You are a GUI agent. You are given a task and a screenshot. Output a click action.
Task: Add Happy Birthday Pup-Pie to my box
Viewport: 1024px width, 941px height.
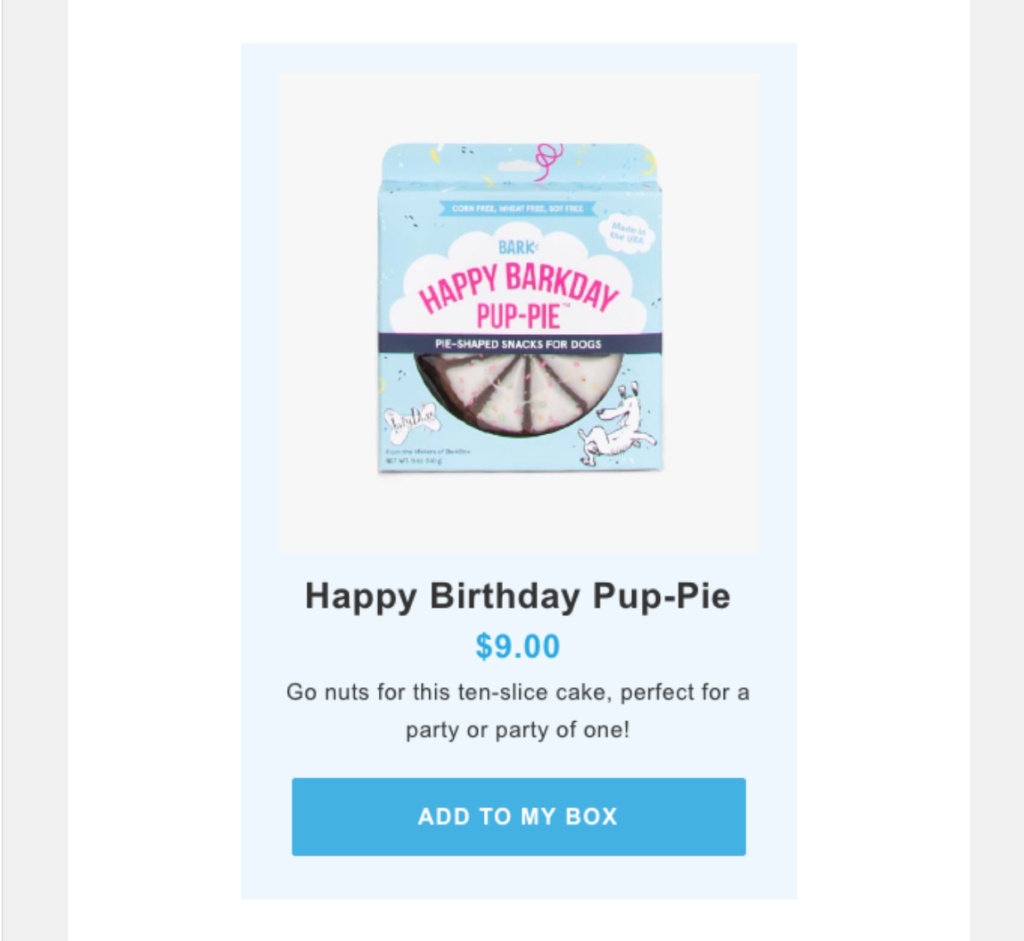[x=518, y=816]
